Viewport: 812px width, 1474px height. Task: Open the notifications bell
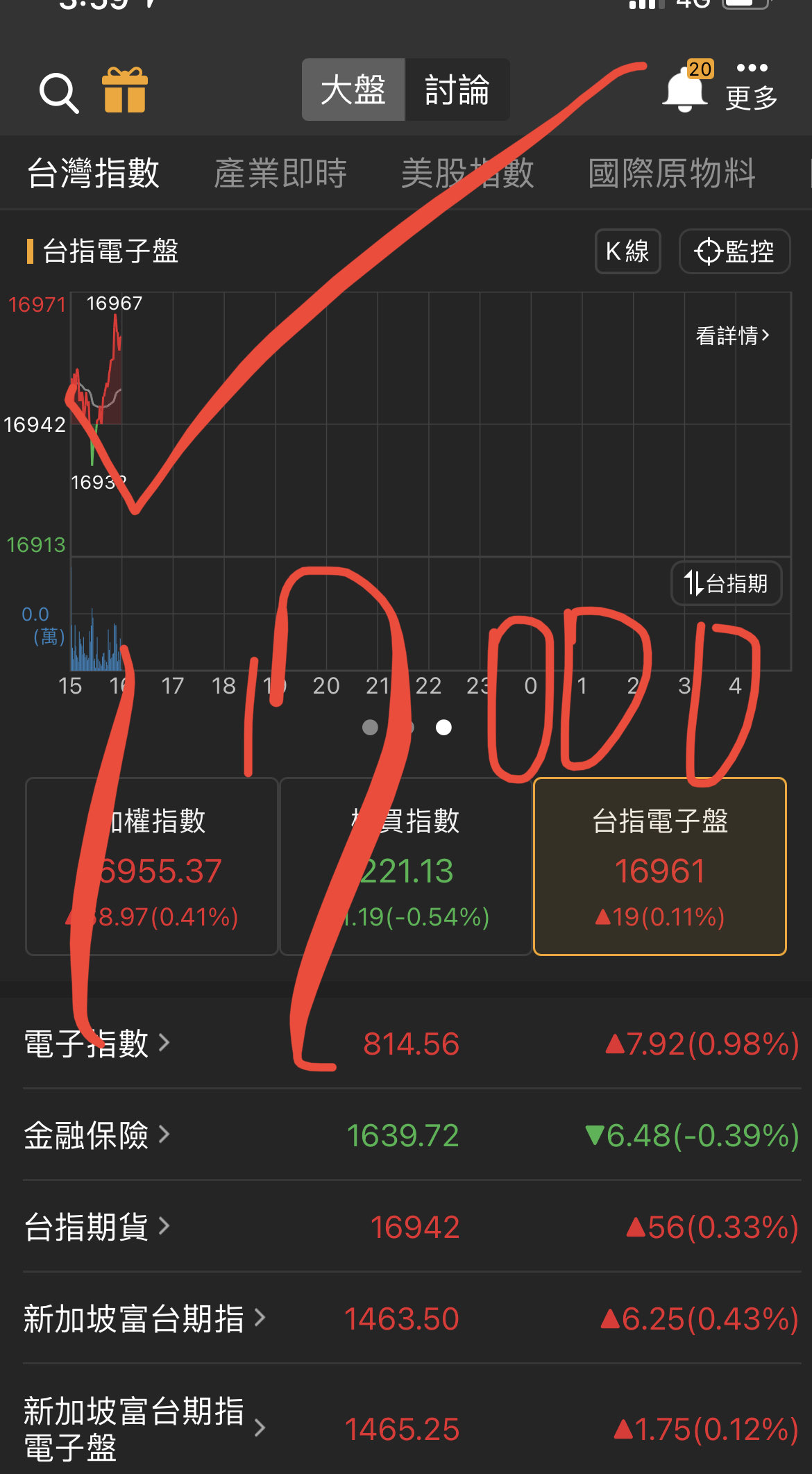click(686, 87)
